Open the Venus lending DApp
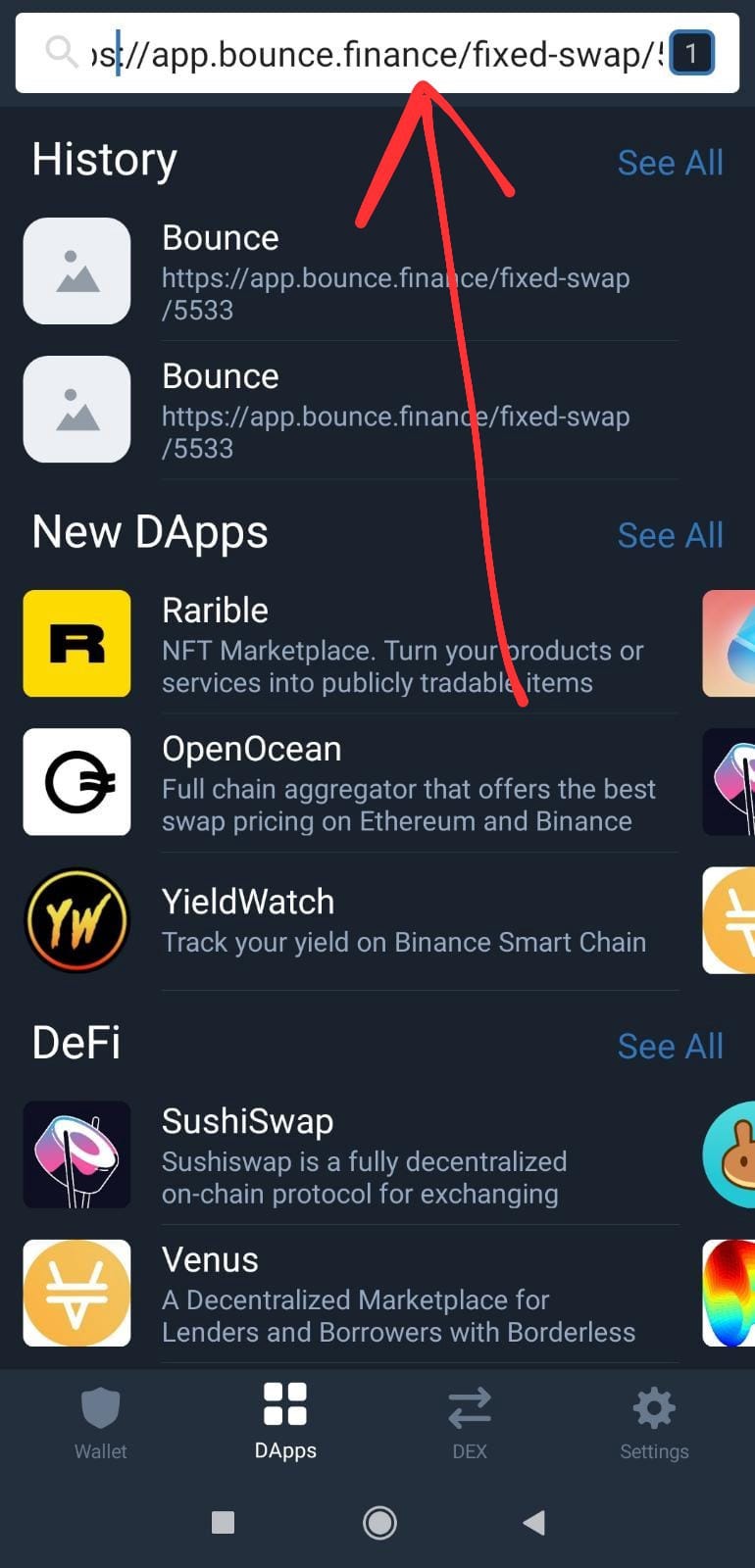 click(351, 1294)
